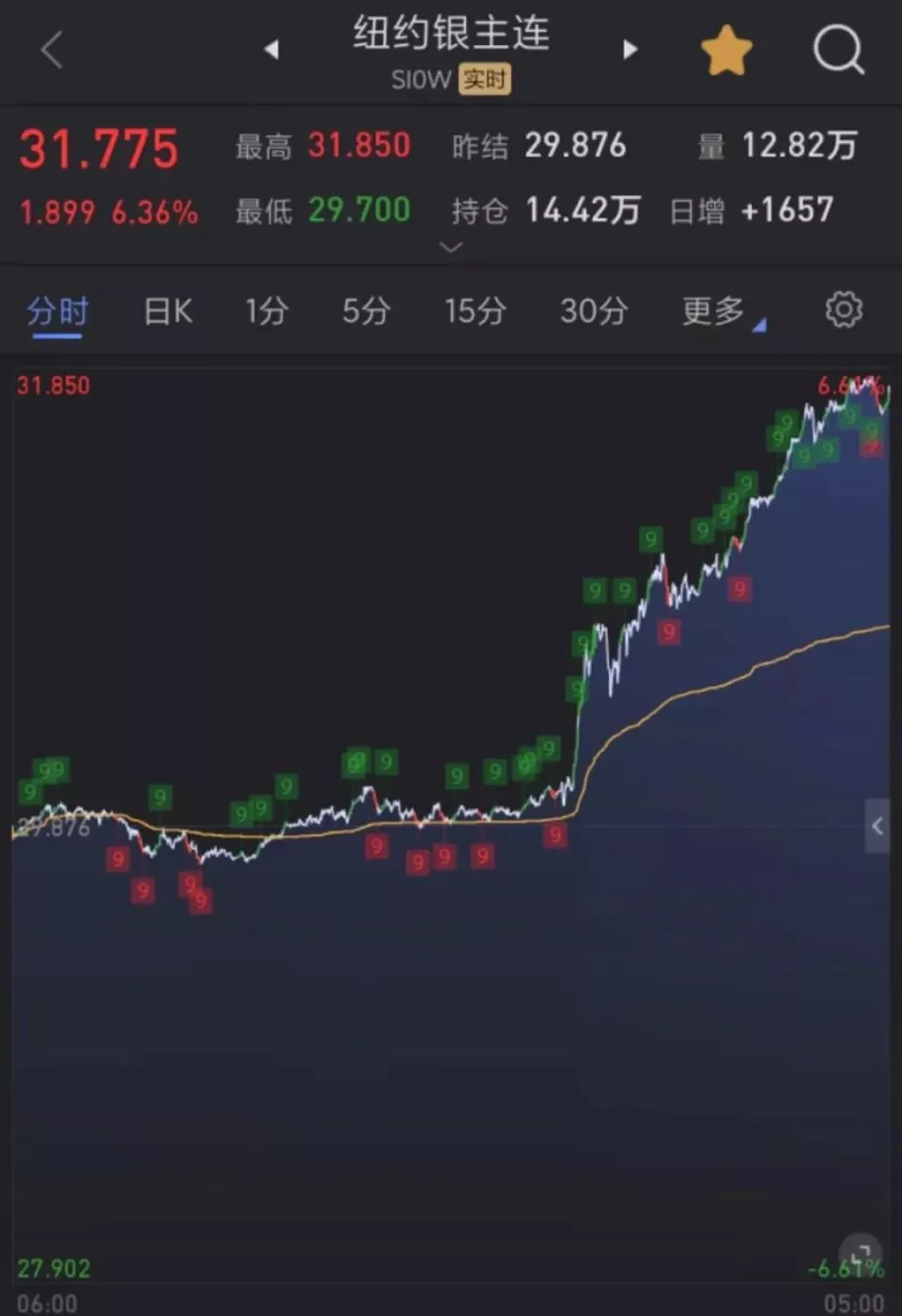Switch to the 分时 tab
Screen dimensions: 902x1316
pyautogui.click(x=56, y=310)
